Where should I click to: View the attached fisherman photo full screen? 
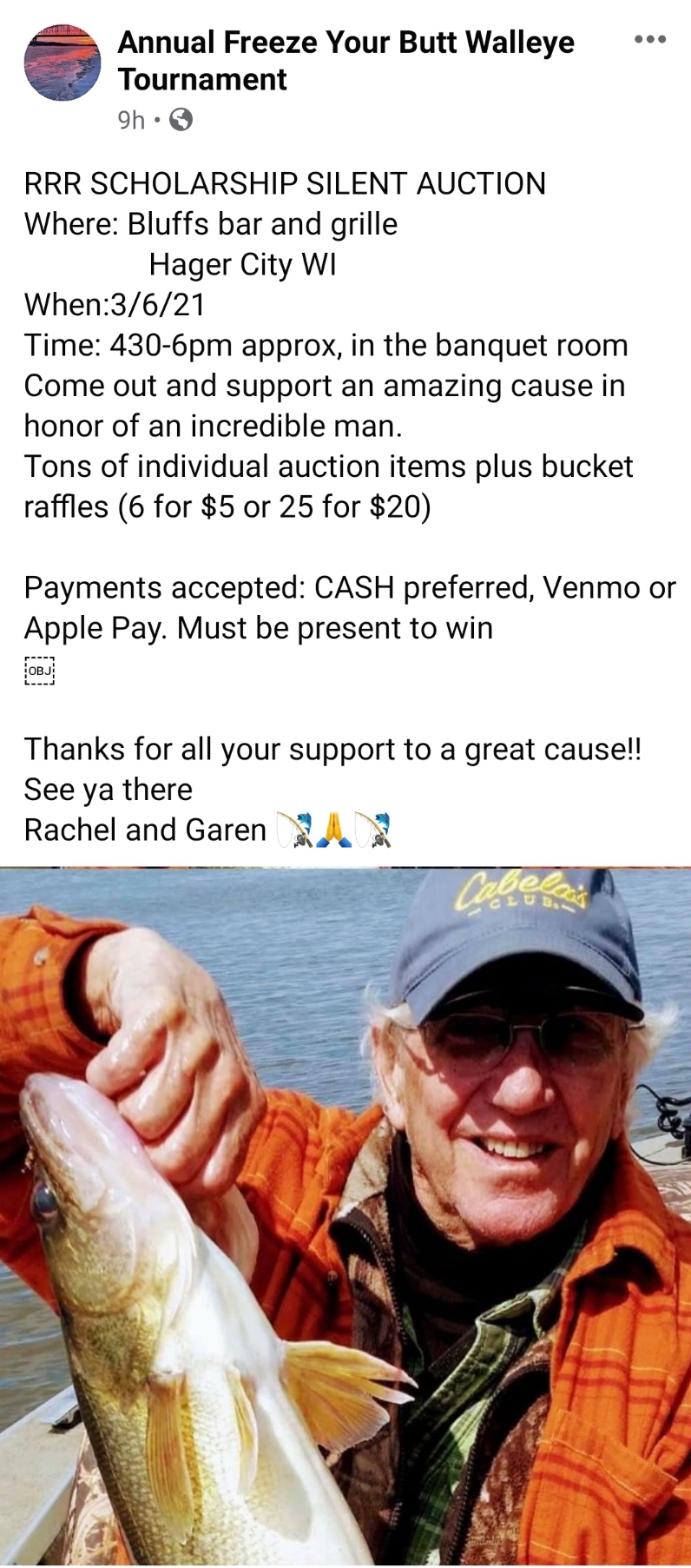click(x=345, y=1216)
